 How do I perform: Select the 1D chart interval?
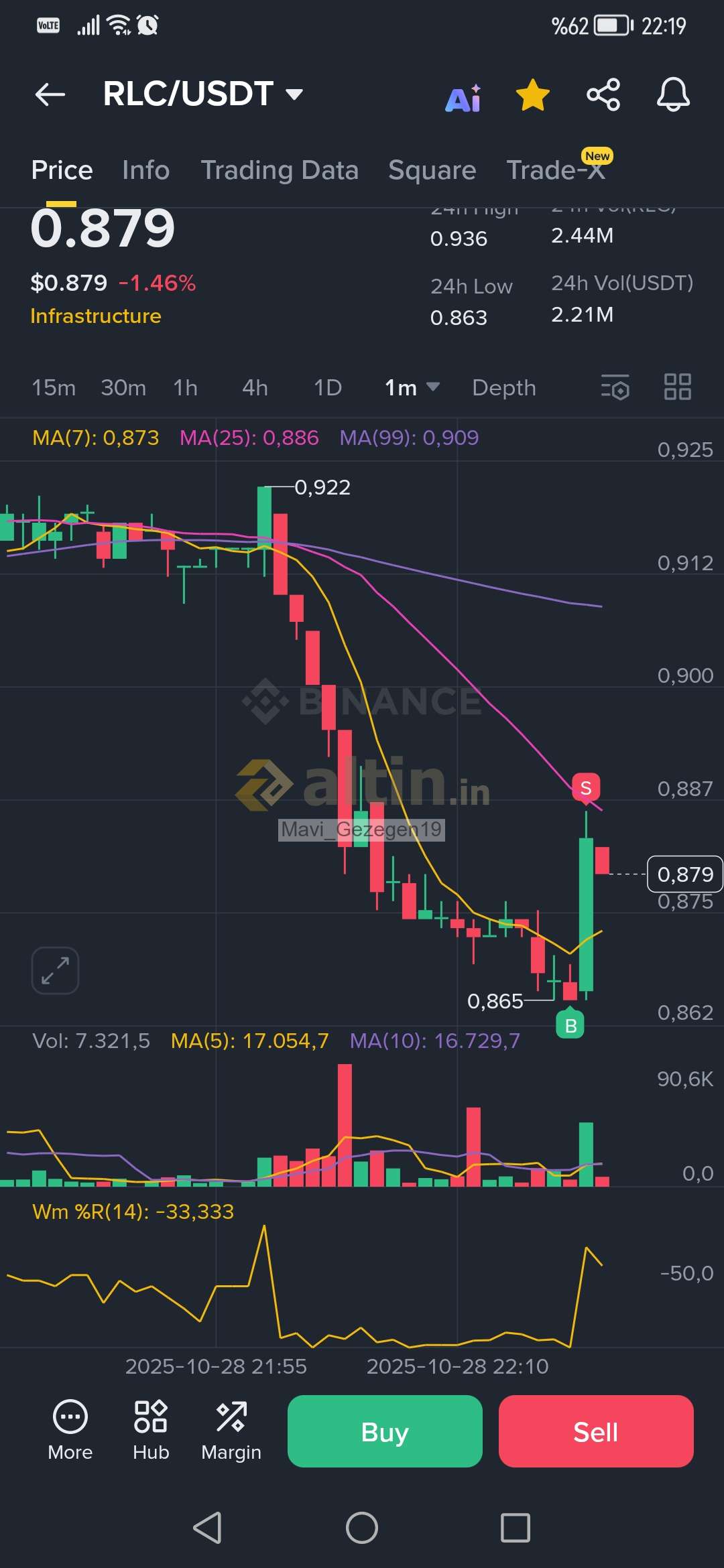328,387
